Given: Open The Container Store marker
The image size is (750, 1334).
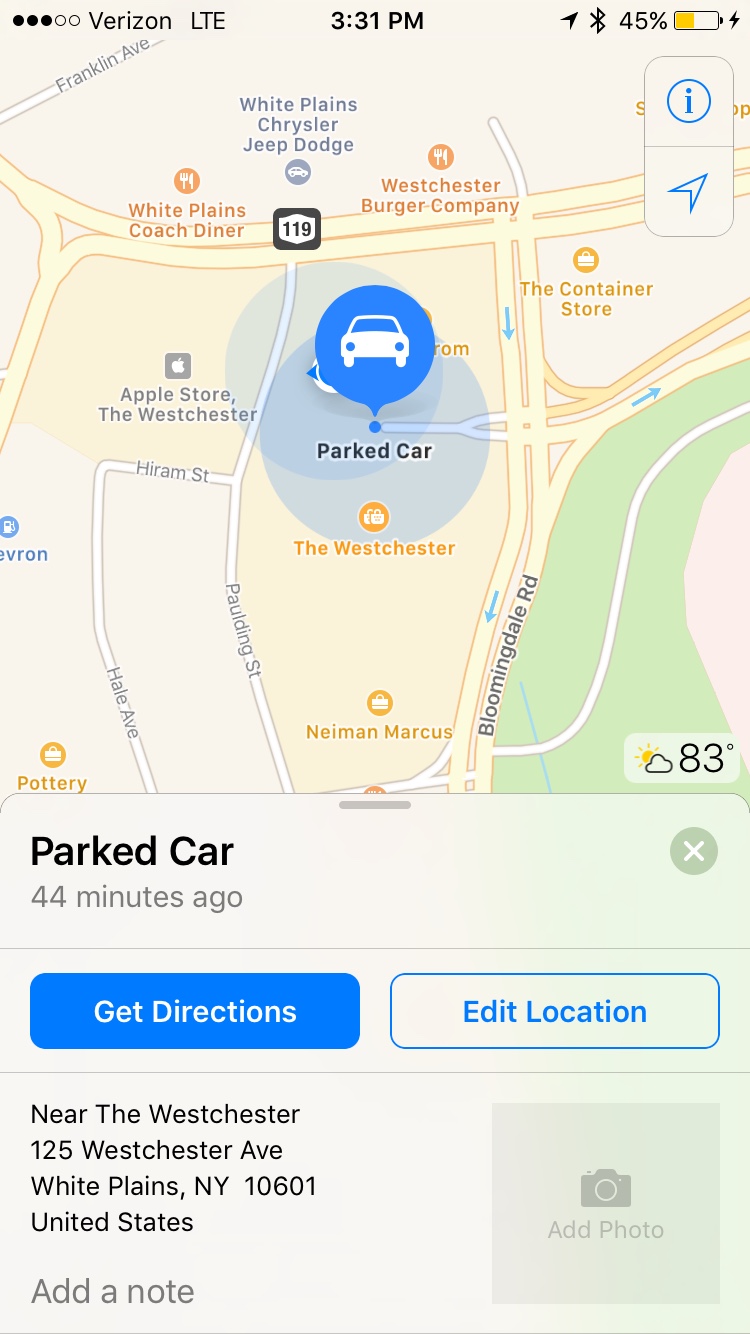Looking at the screenshot, I should [586, 261].
